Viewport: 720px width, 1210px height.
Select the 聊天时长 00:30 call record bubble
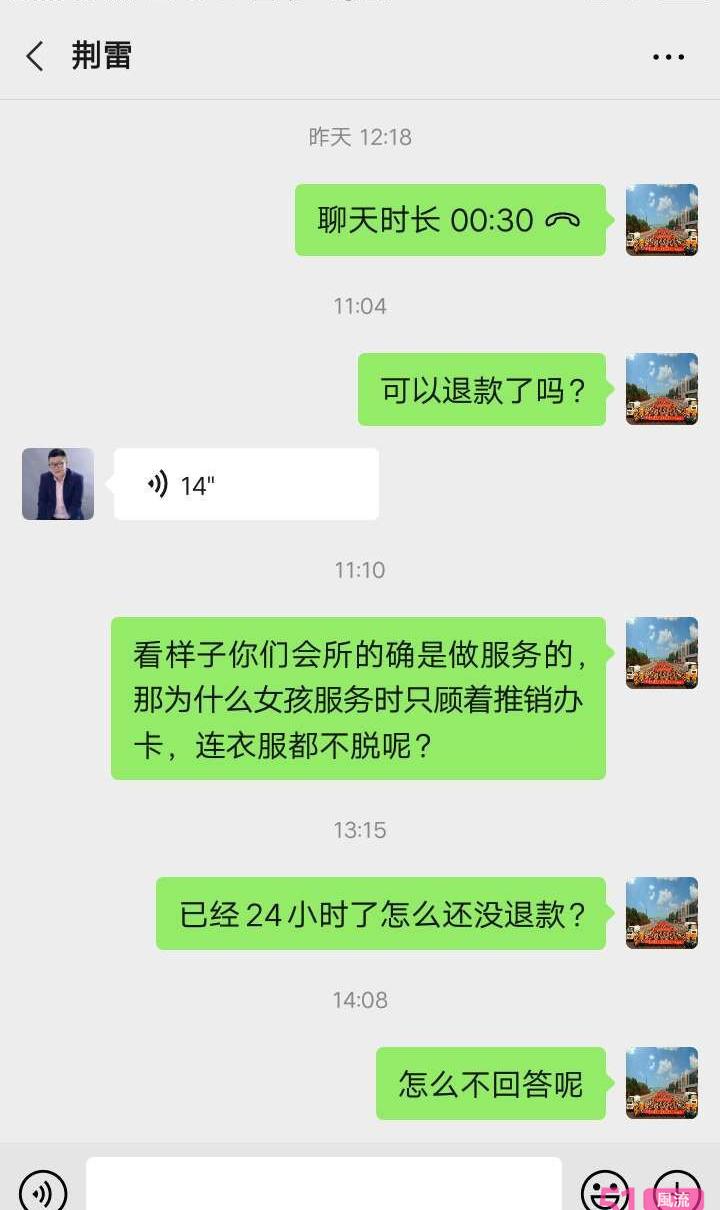pyautogui.click(x=450, y=220)
